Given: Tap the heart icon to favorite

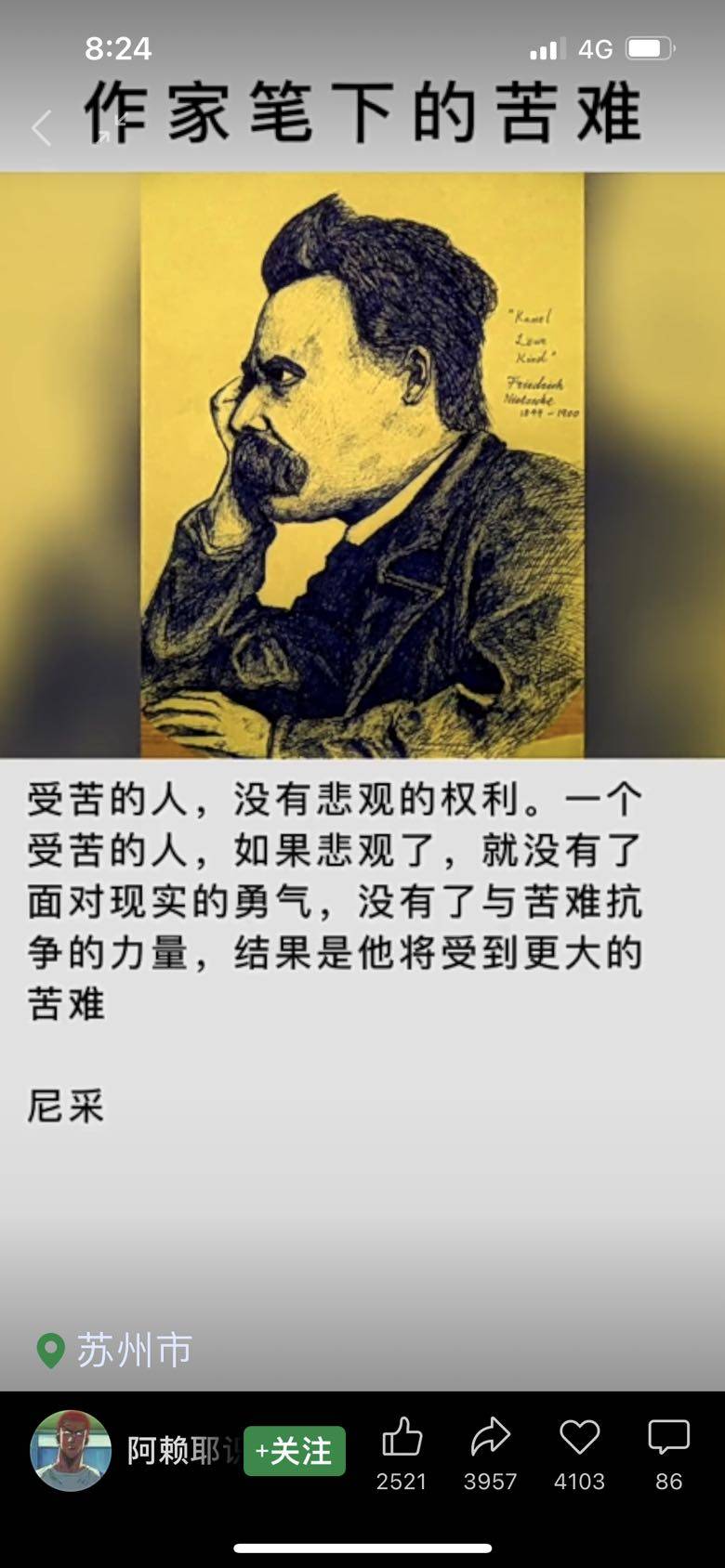Looking at the screenshot, I should (x=579, y=1439).
